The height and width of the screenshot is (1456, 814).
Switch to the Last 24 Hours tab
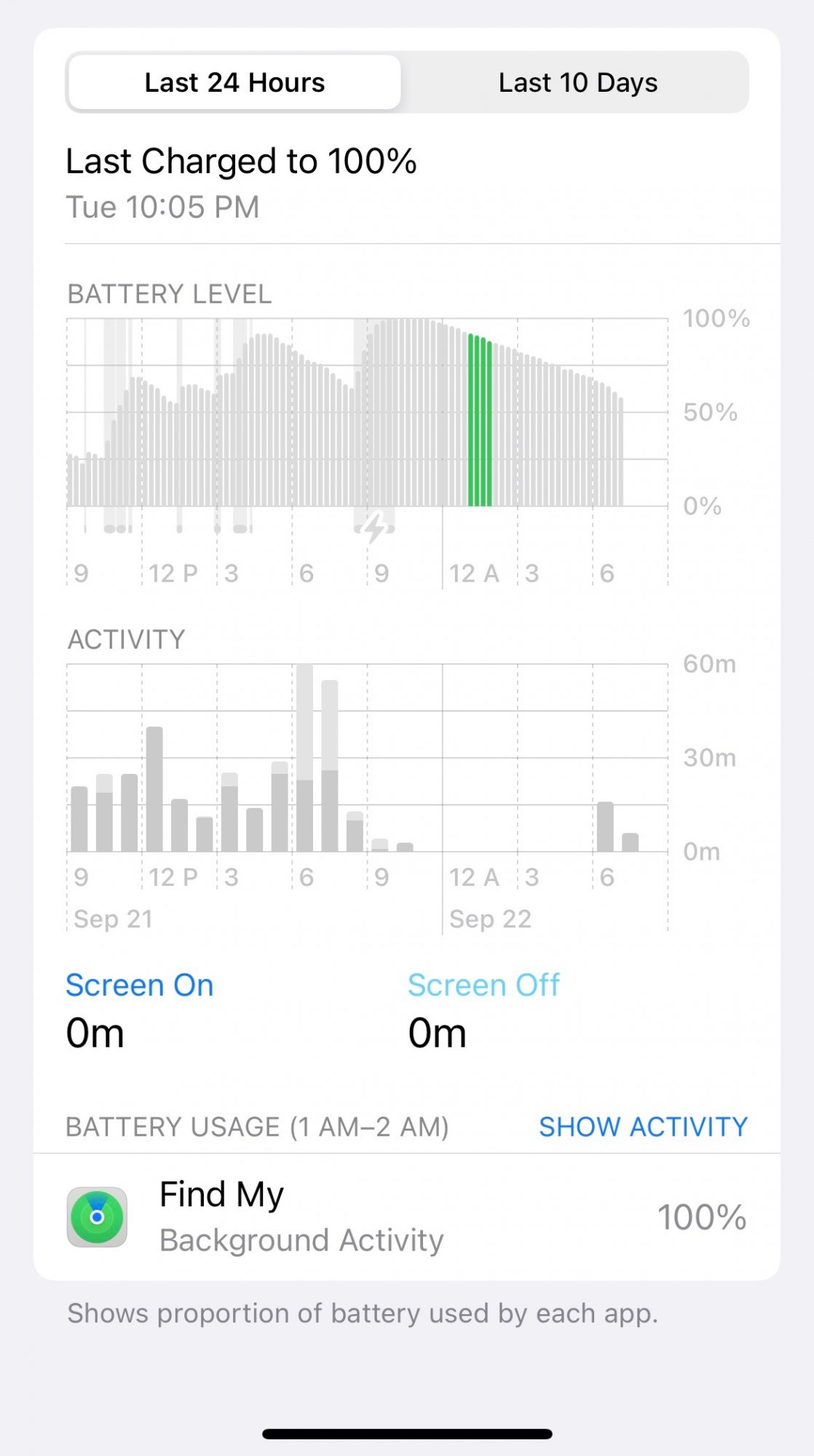[x=234, y=83]
